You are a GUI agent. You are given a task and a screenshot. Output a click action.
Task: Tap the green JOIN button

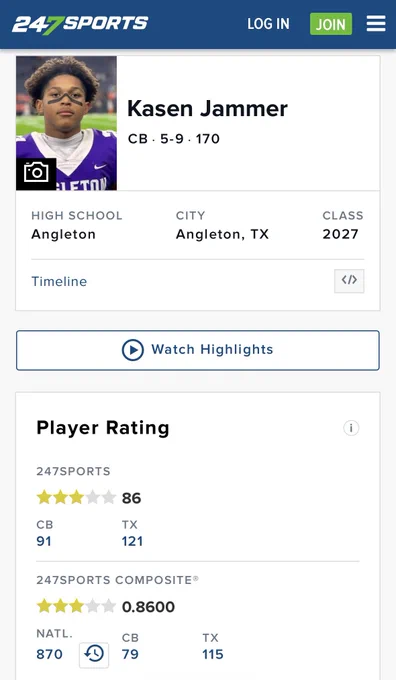[331, 24]
